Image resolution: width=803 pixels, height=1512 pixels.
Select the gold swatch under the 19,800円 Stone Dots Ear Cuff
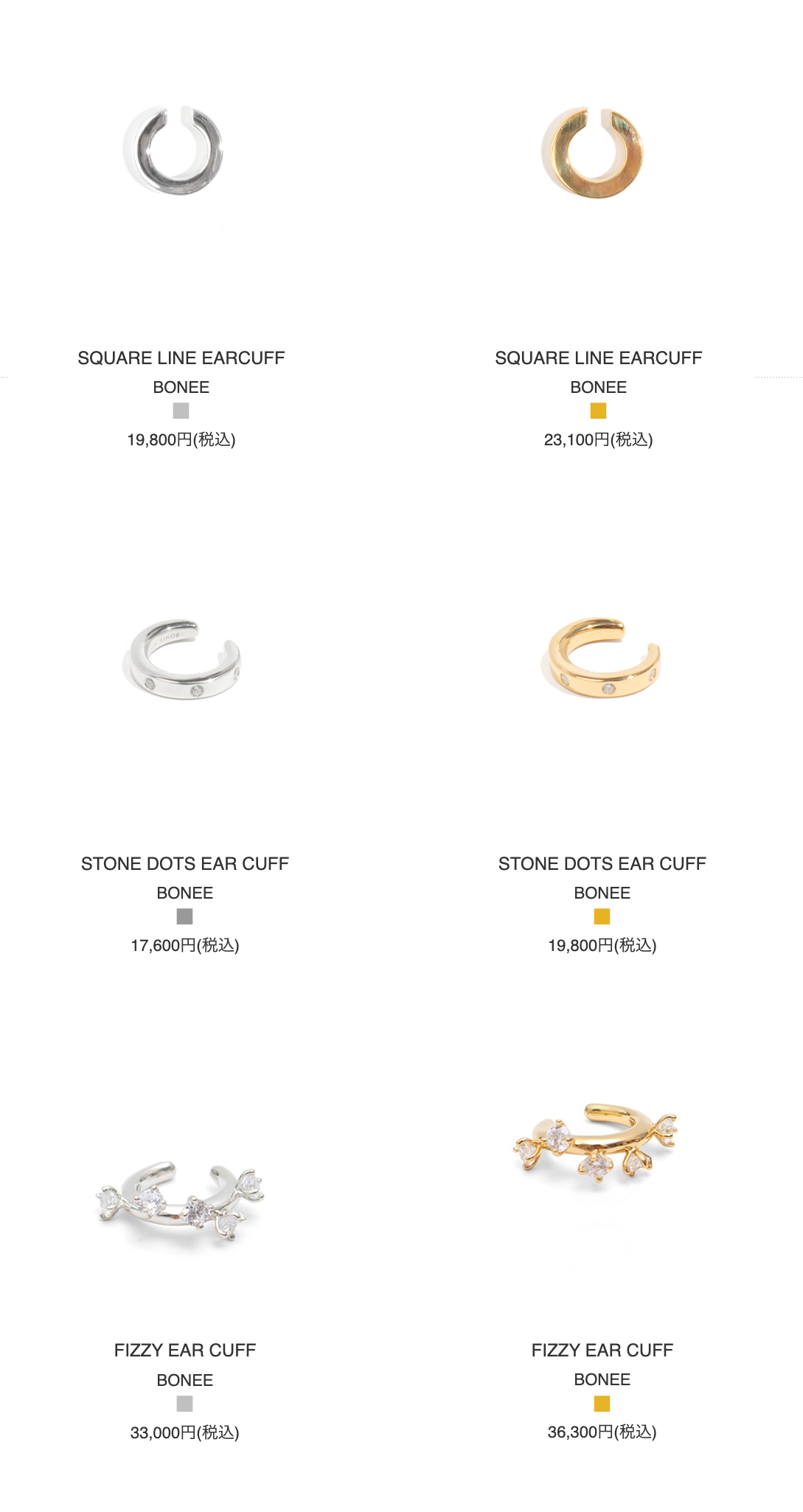(602, 916)
